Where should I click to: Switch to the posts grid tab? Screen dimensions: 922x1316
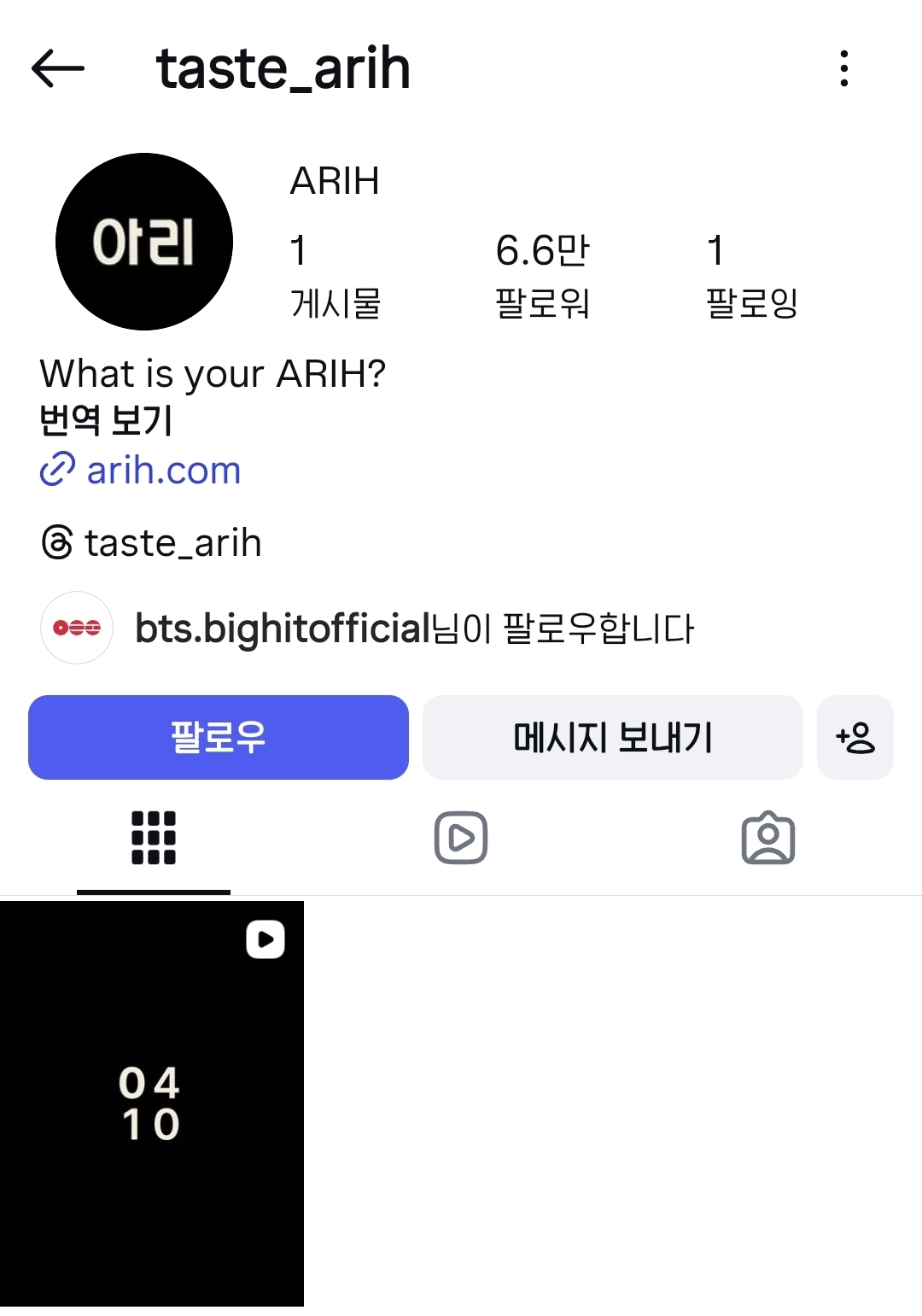coord(154,838)
